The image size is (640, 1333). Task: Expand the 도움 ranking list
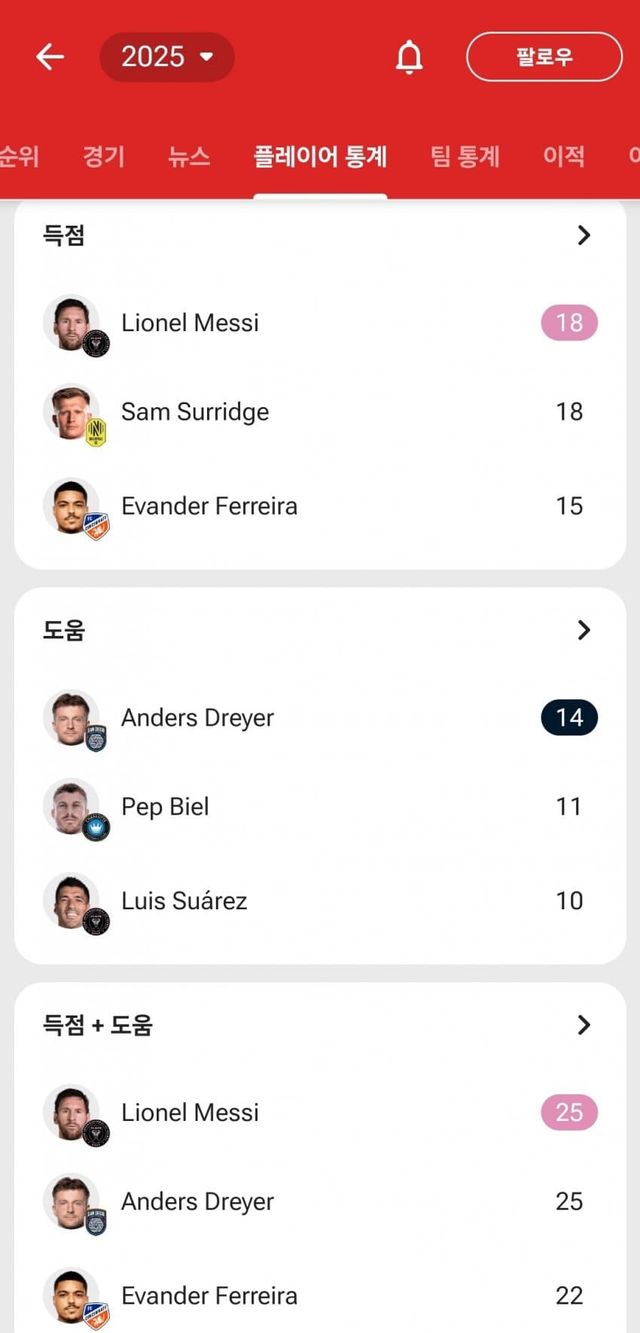point(584,630)
